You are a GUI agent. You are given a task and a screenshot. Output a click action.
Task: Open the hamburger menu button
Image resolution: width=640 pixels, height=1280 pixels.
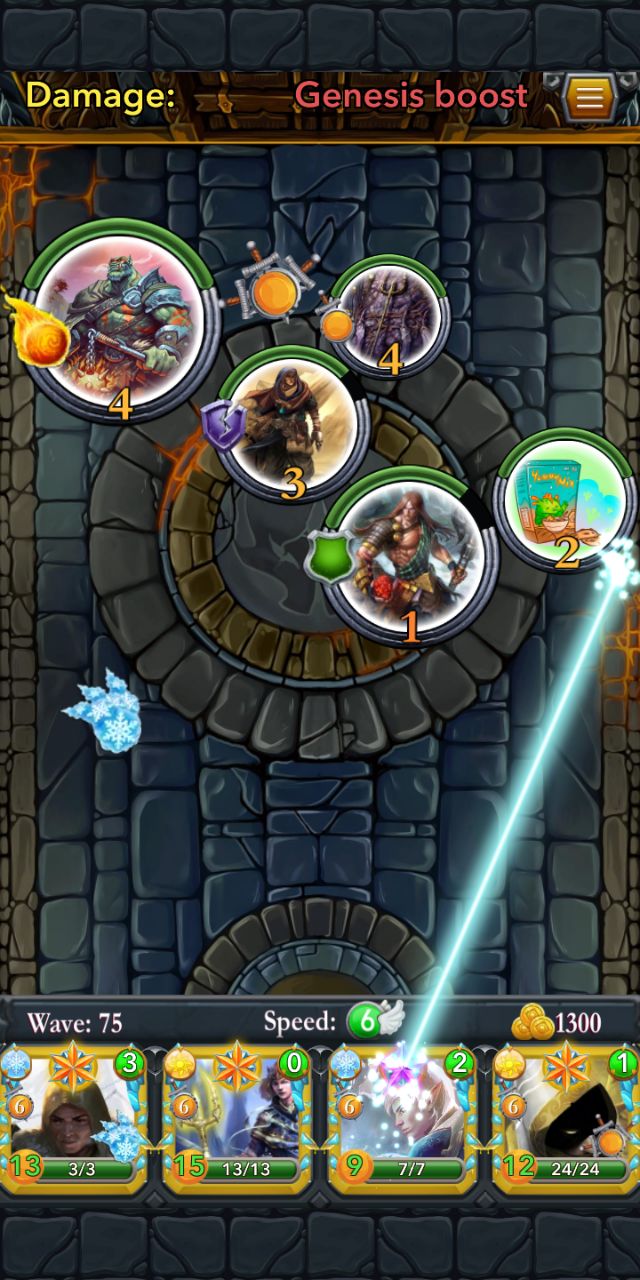point(591,97)
